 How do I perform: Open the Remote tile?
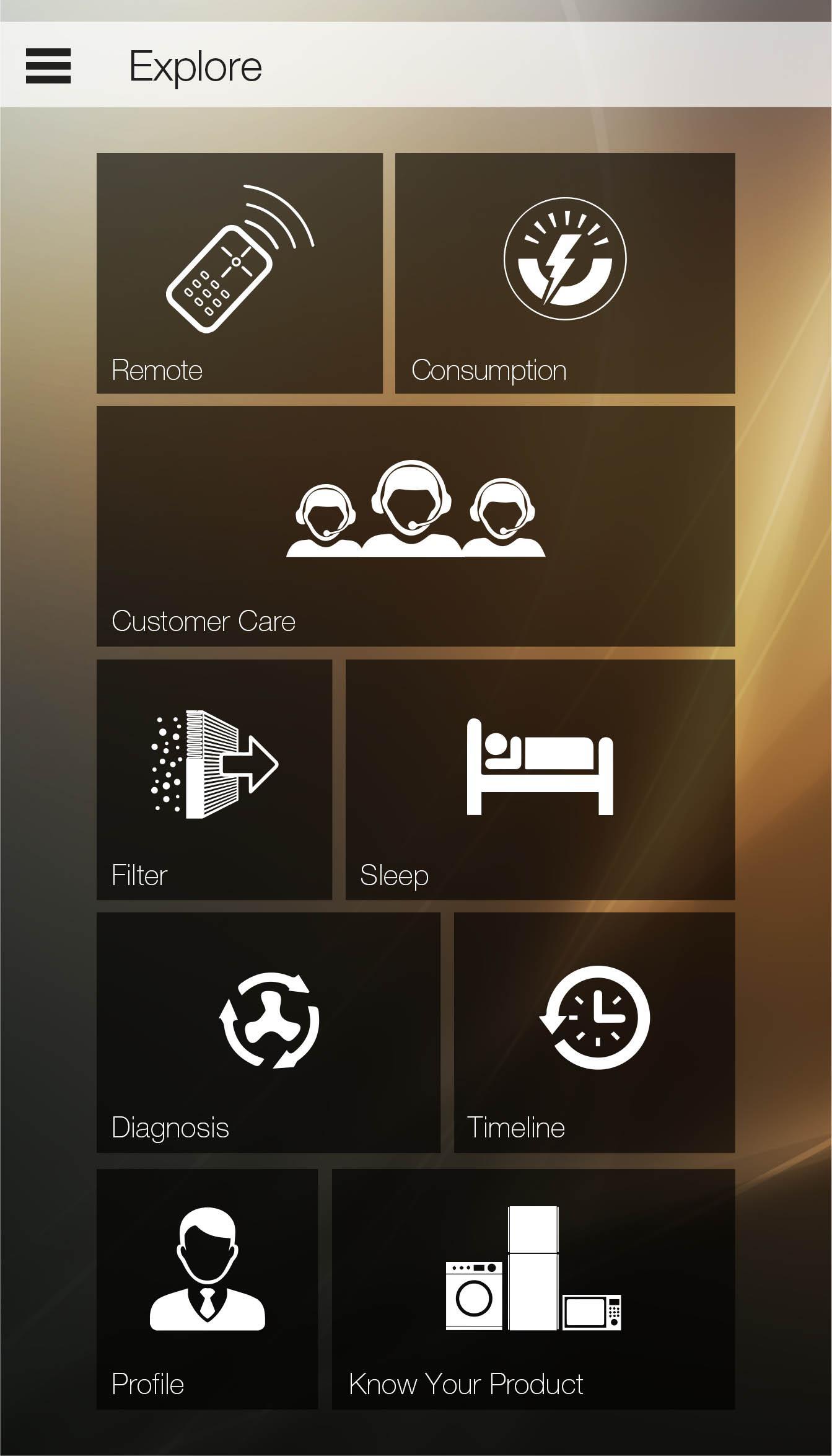pos(239,273)
